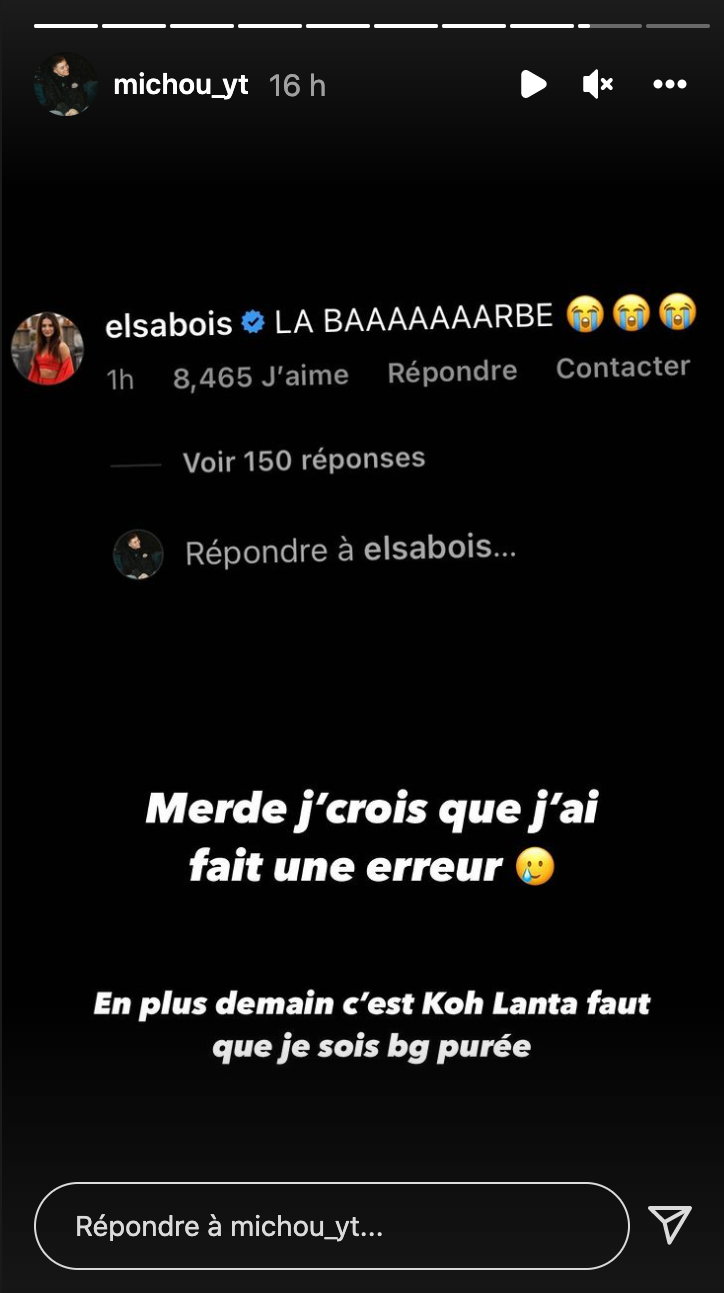
Task: Tap the reply to michou_yt field
Action: [331, 1226]
